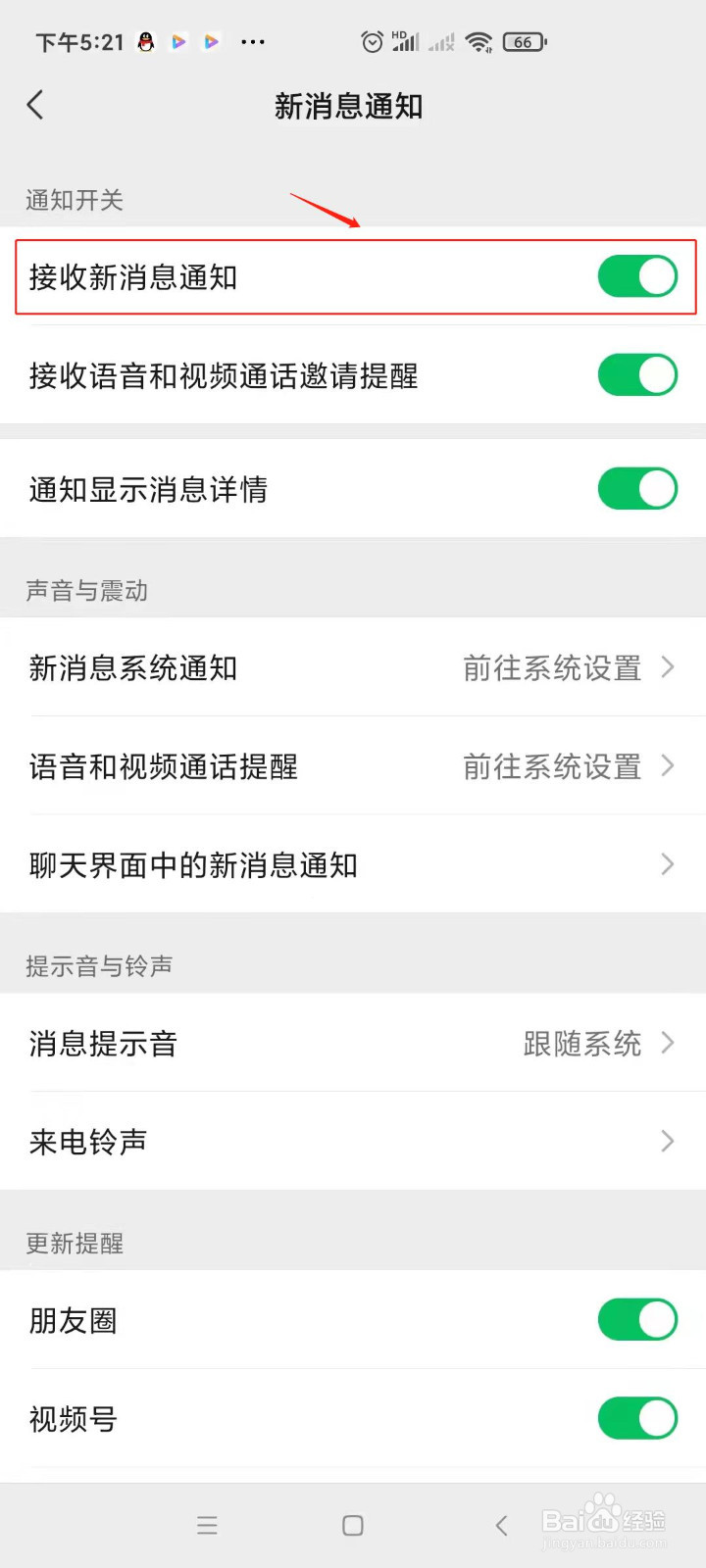Tap the alarm clock status bar icon
The height and width of the screenshot is (1568, 706).
tap(371, 41)
